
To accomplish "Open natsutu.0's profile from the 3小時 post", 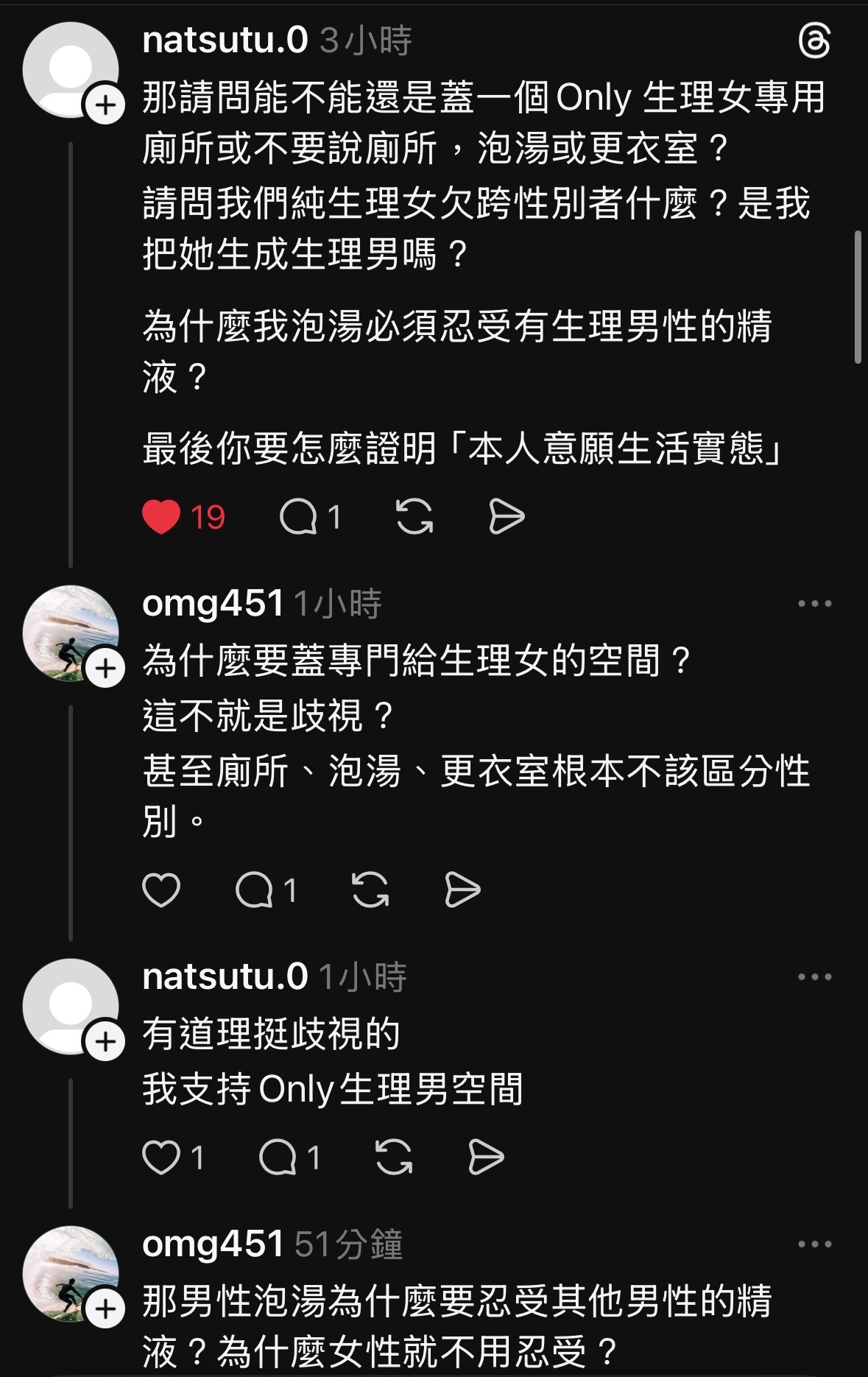I will point(225,41).
